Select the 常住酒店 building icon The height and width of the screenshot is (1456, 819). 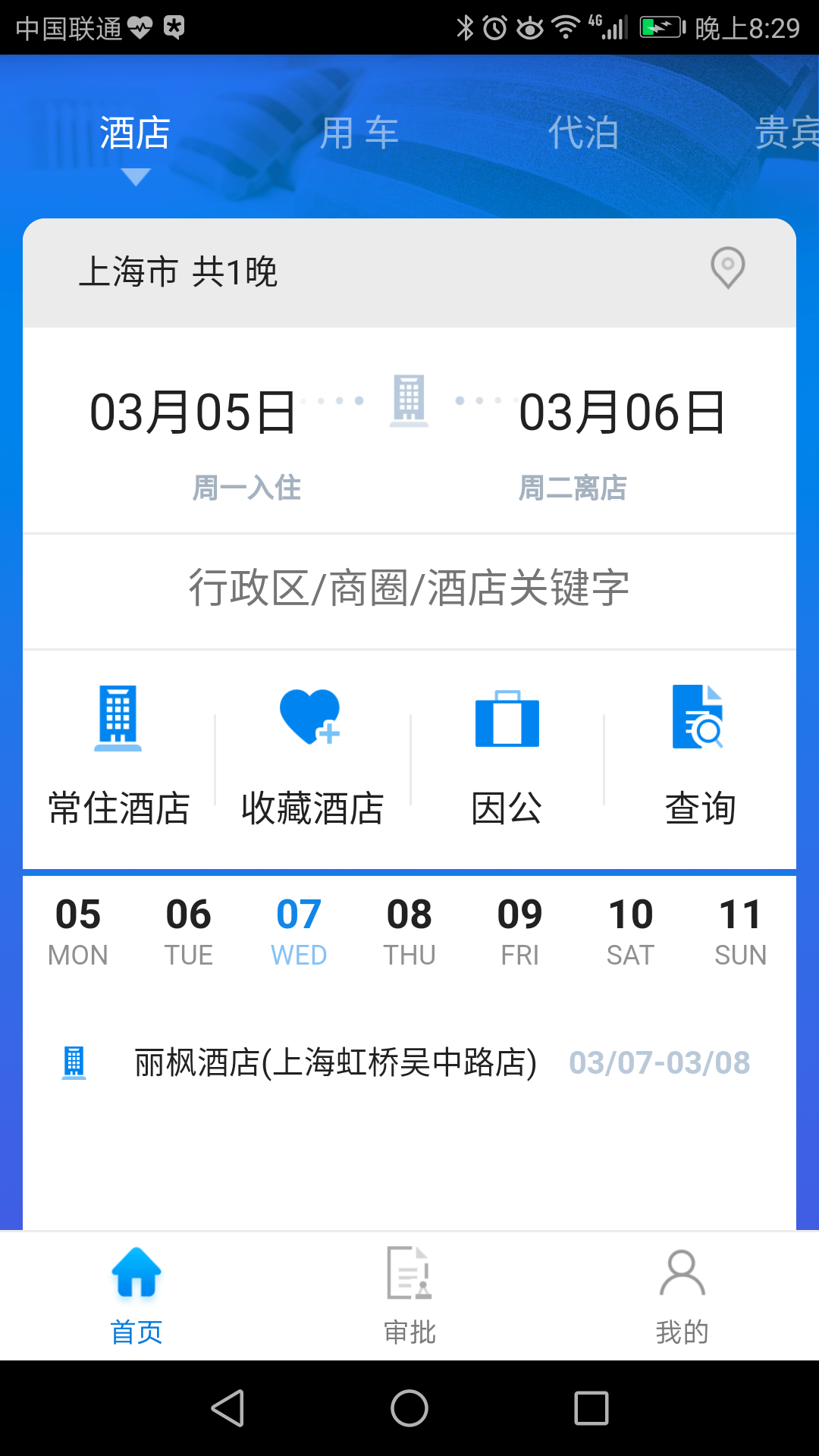coord(118,719)
